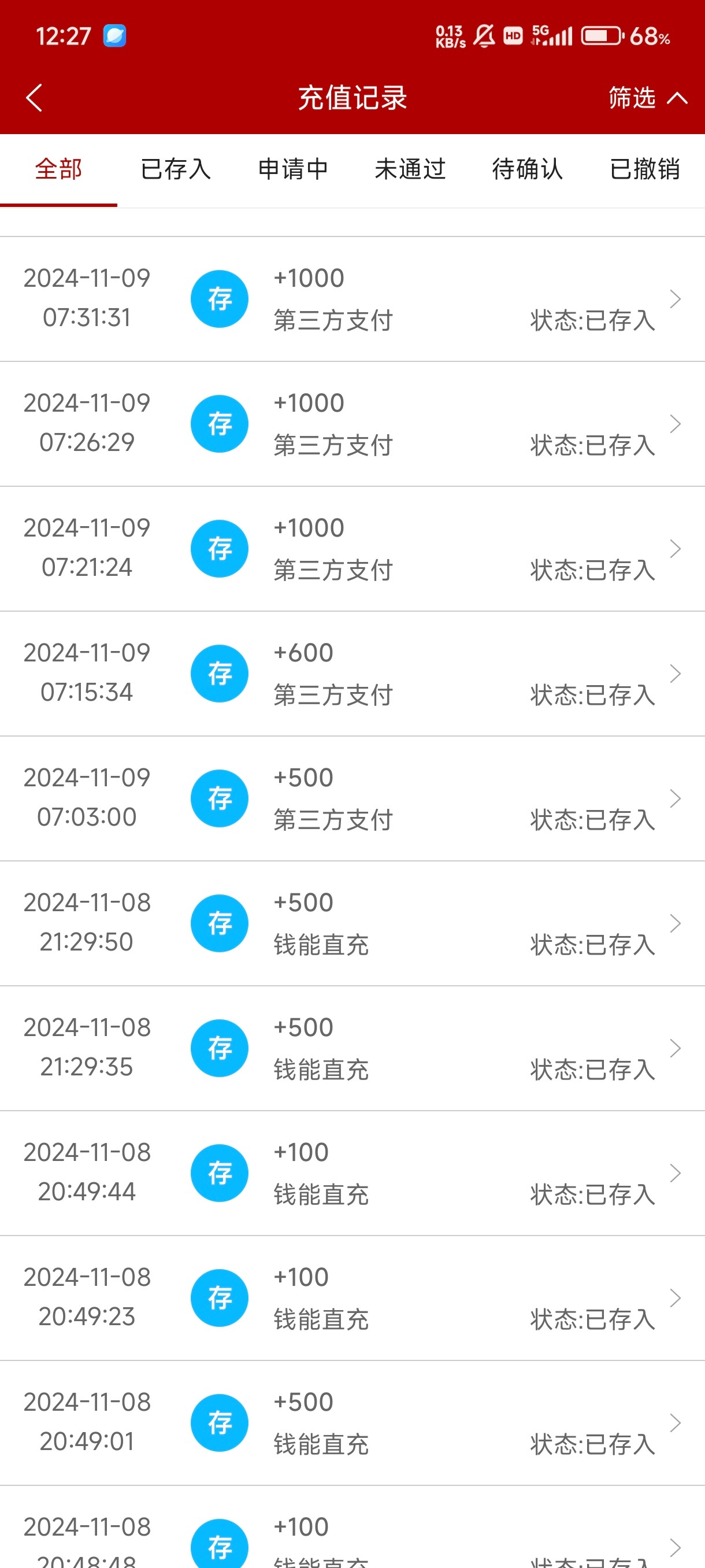The width and height of the screenshot is (705, 1568).
Task: Switch to the 待确认 tab
Action: [528, 169]
